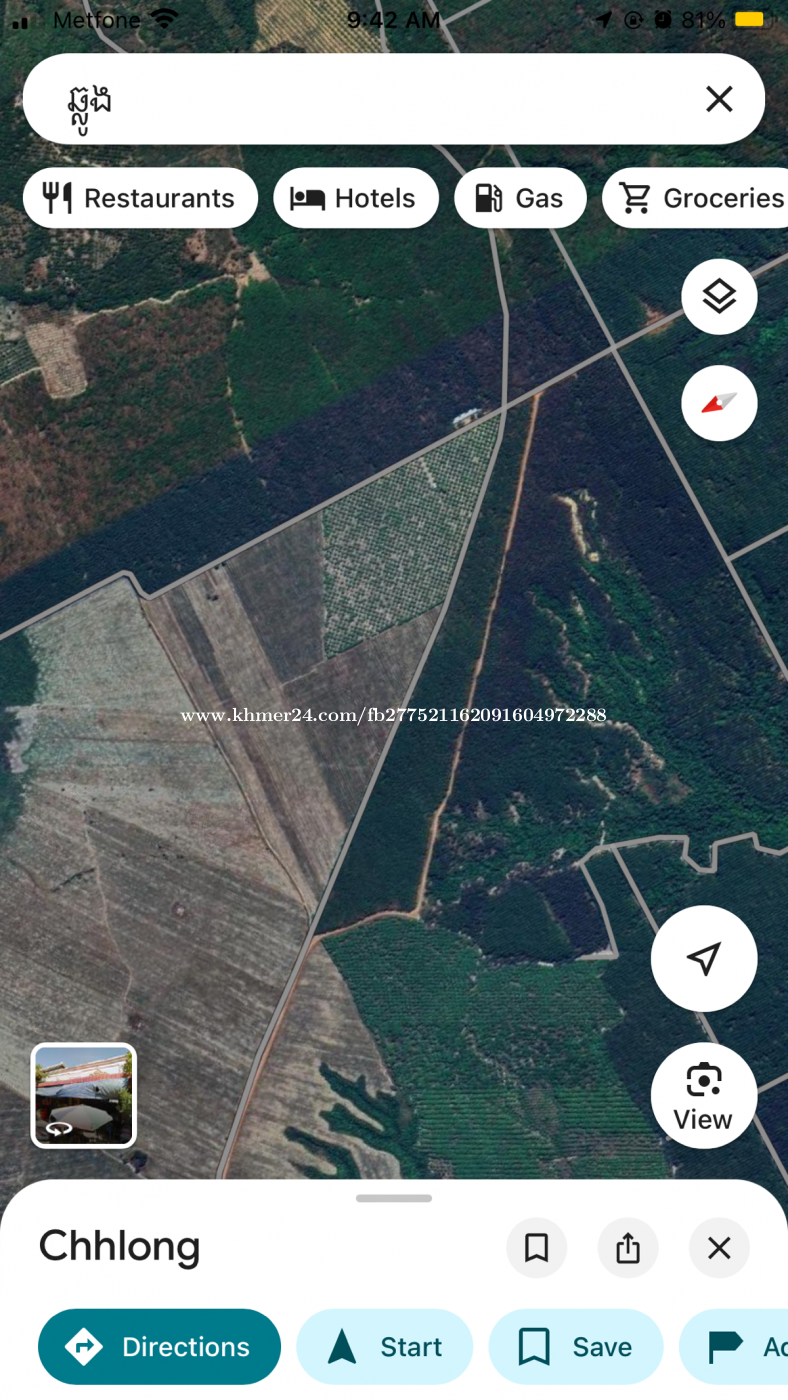This screenshot has height=1400, width=788.
Task: Save Chhlong to a list
Action: point(576,1347)
